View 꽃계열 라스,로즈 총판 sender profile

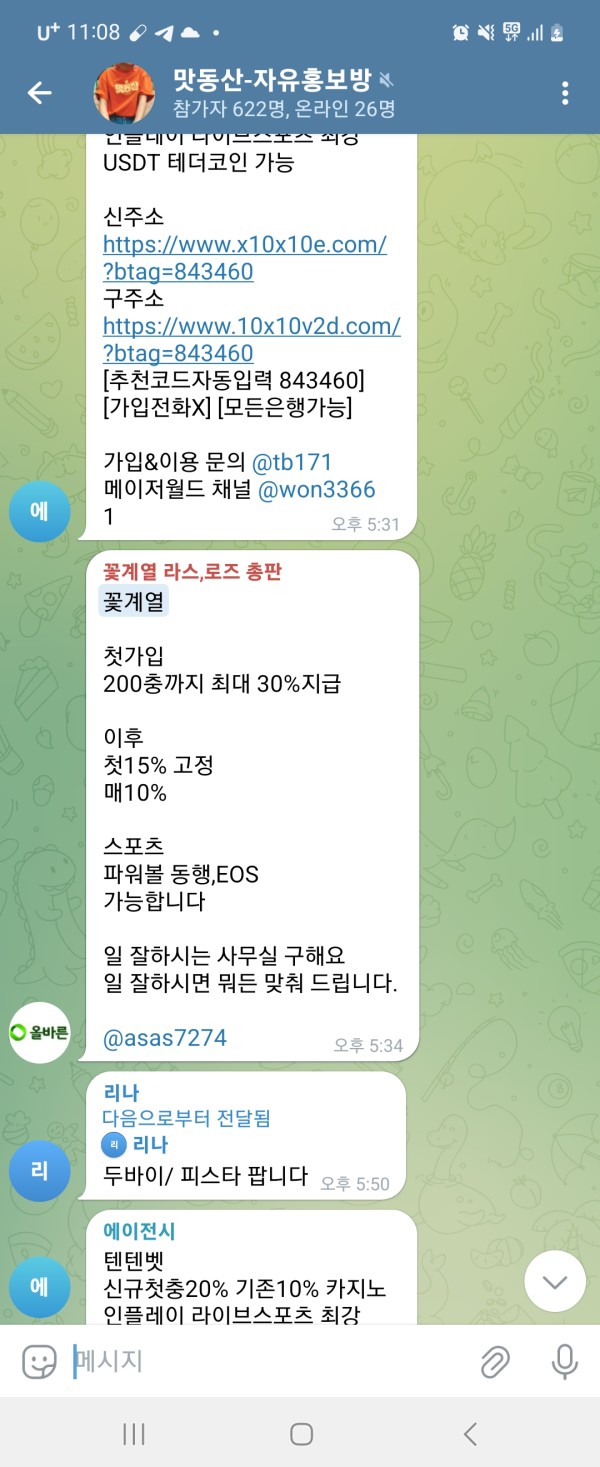pyautogui.click(x=192, y=571)
